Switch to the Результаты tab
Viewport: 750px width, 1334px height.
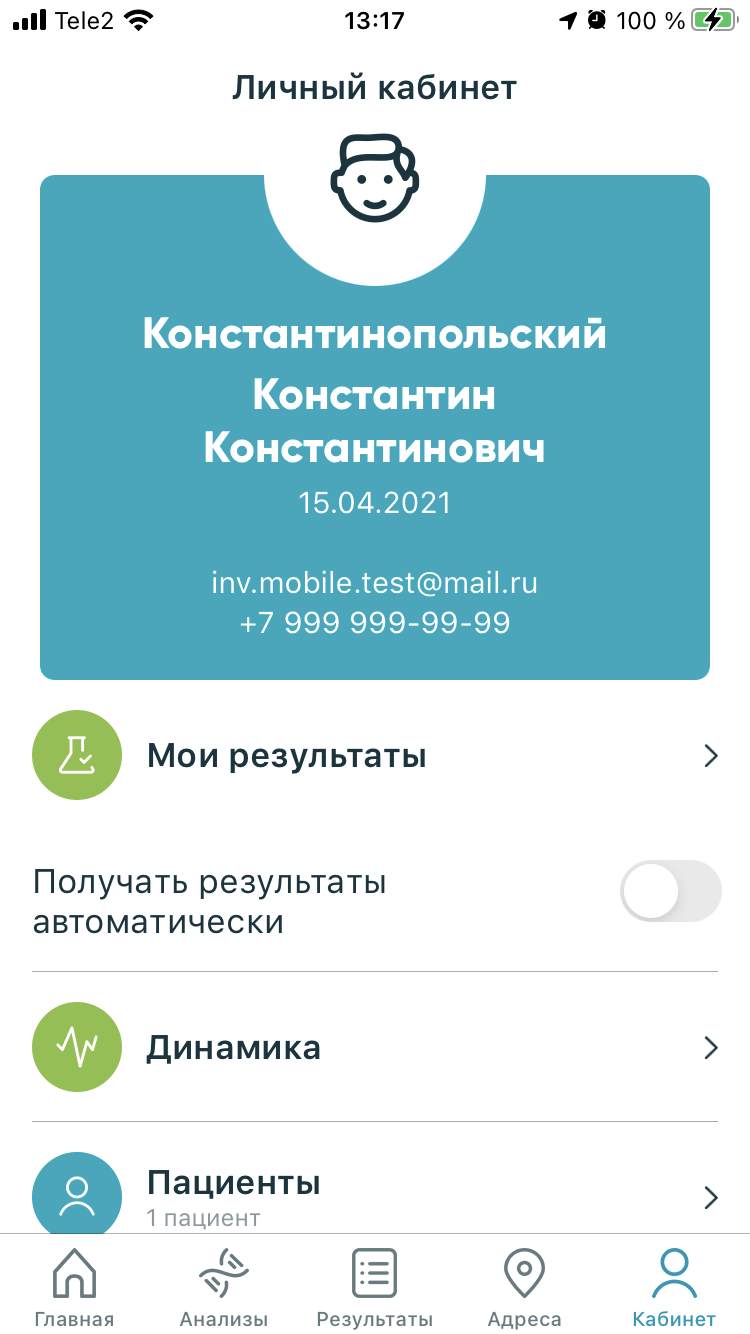[x=374, y=1288]
